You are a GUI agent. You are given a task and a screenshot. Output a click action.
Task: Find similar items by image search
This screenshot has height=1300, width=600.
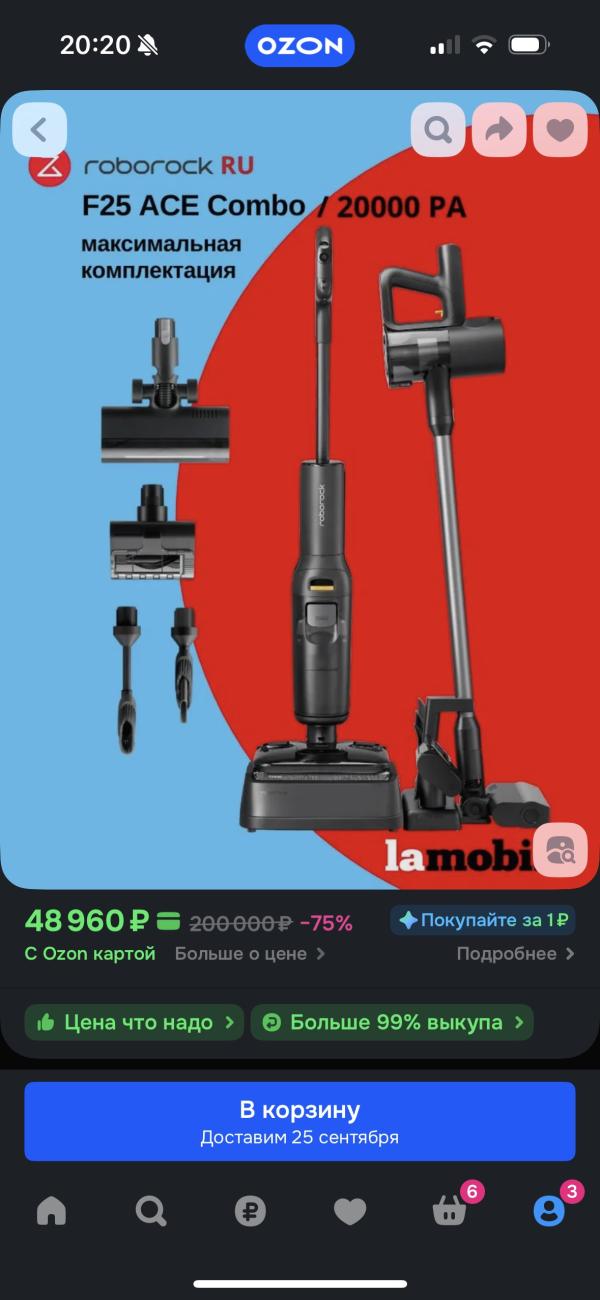click(560, 850)
